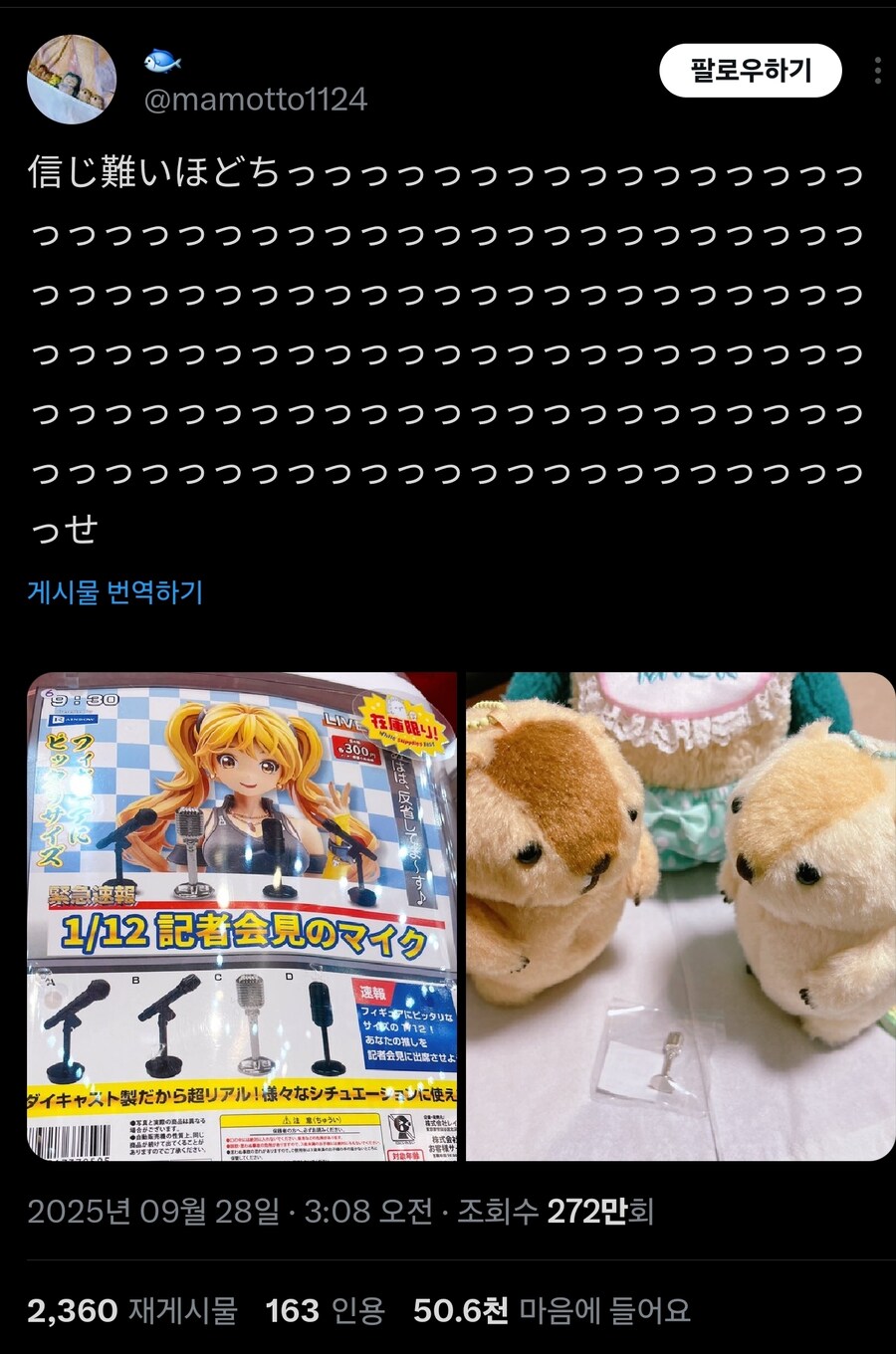Open the post overflow menu

click(x=877, y=71)
